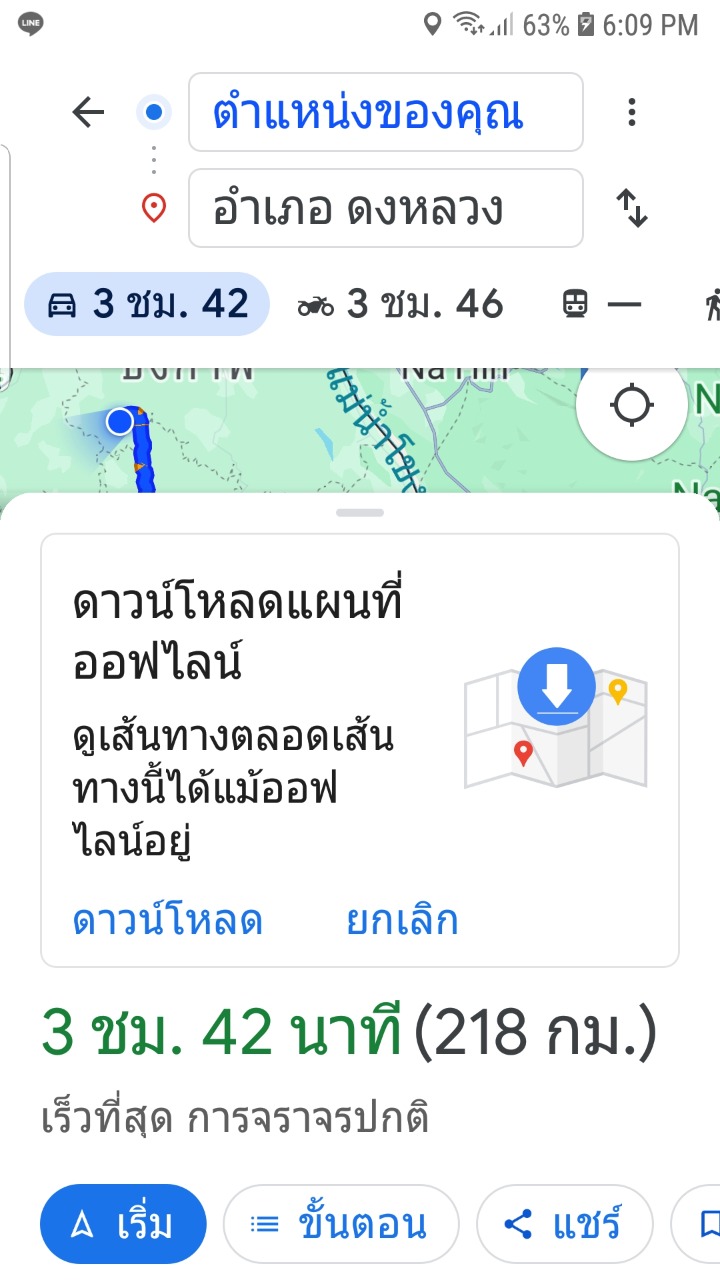Go back using the arrow icon
Viewport: 720px width, 1280px height.
[88, 113]
